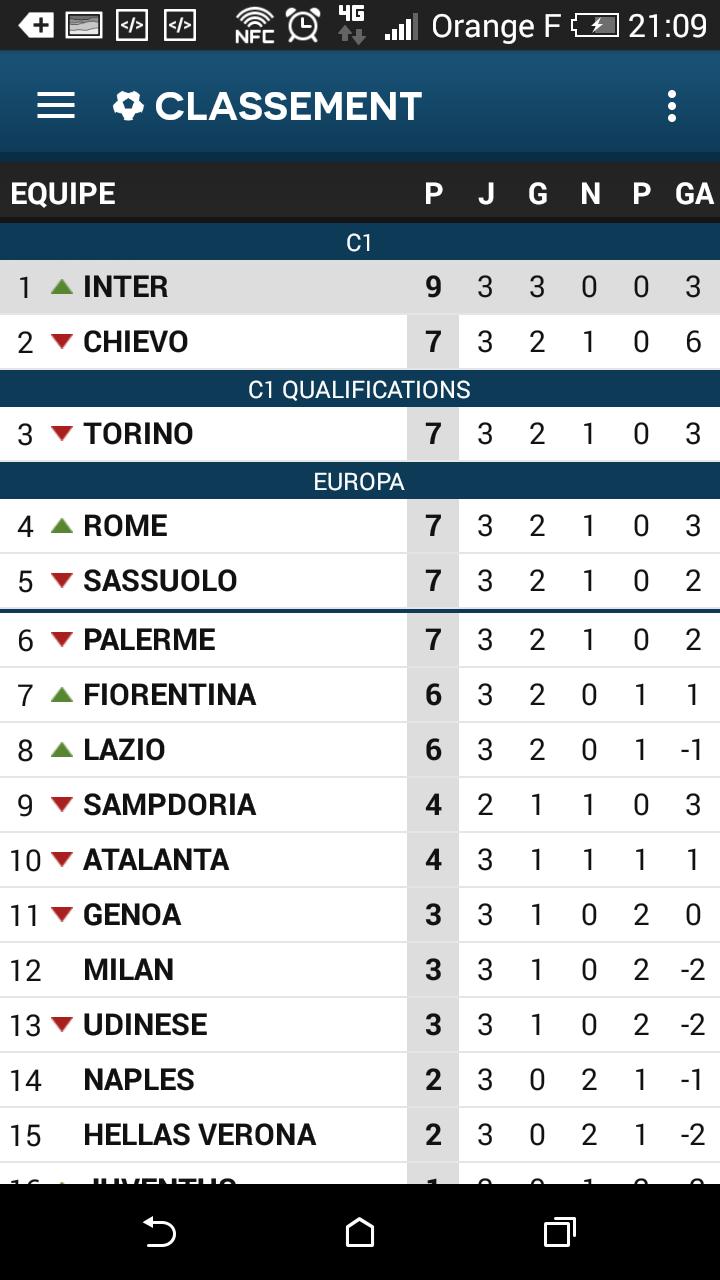Collapse the EUROPA section header
The image size is (720, 1280).
(x=360, y=480)
